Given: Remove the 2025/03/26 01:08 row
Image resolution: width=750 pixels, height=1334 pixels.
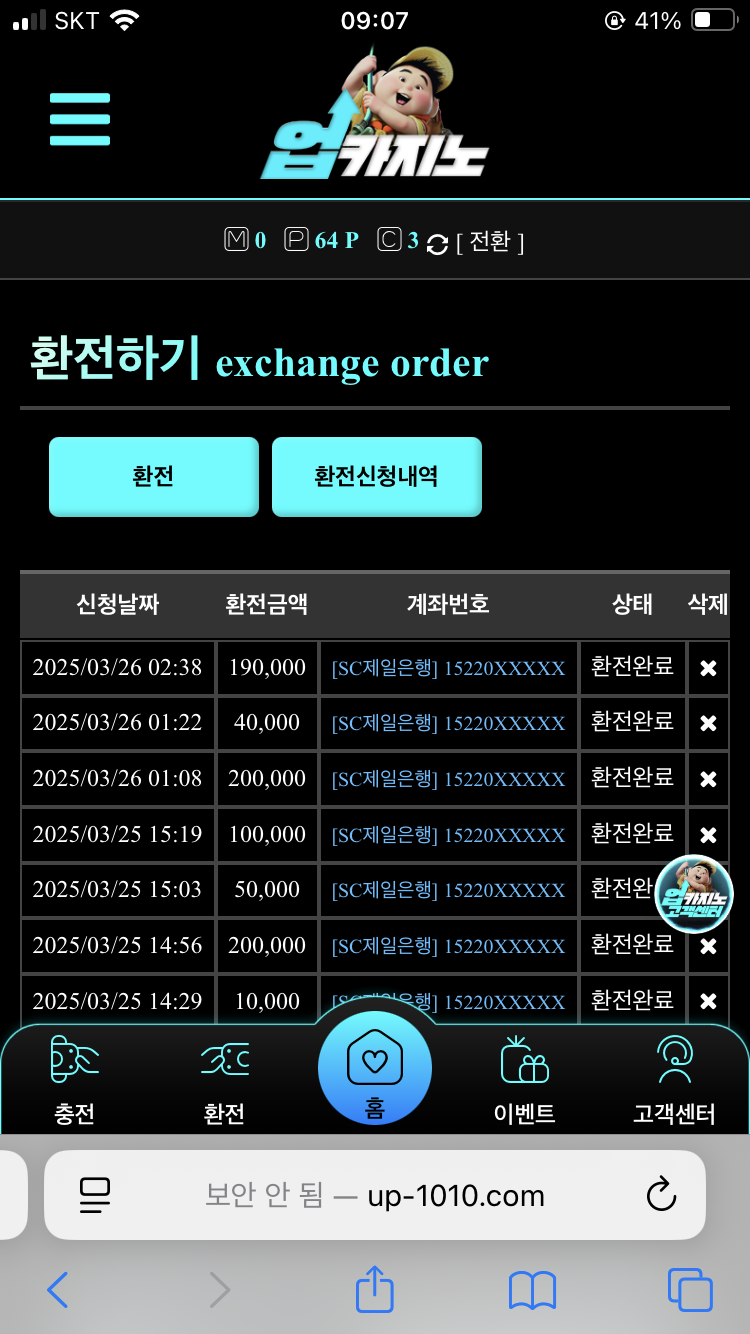Looking at the screenshot, I should [708, 779].
